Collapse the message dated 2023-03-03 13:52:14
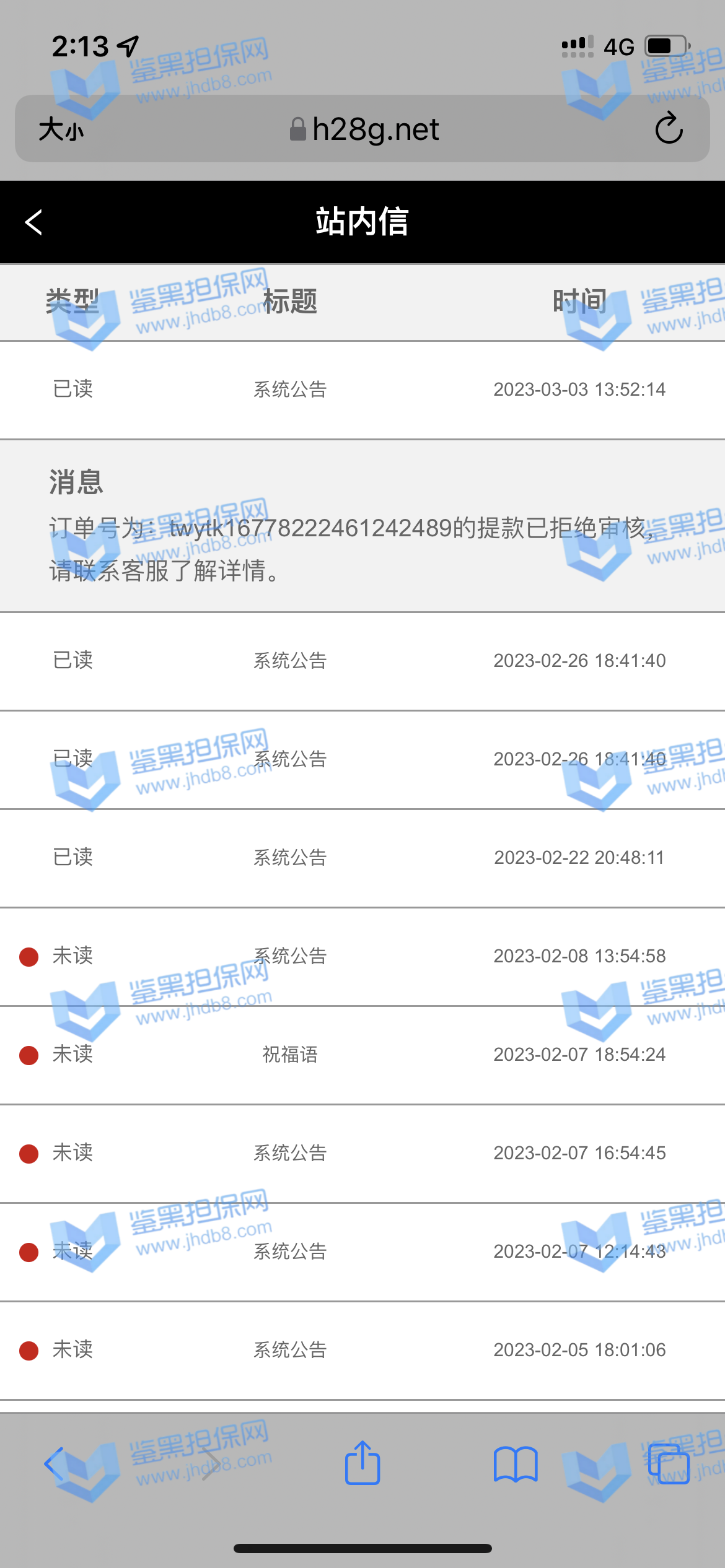Screen dimensions: 725x1568 pyautogui.click(x=362, y=390)
